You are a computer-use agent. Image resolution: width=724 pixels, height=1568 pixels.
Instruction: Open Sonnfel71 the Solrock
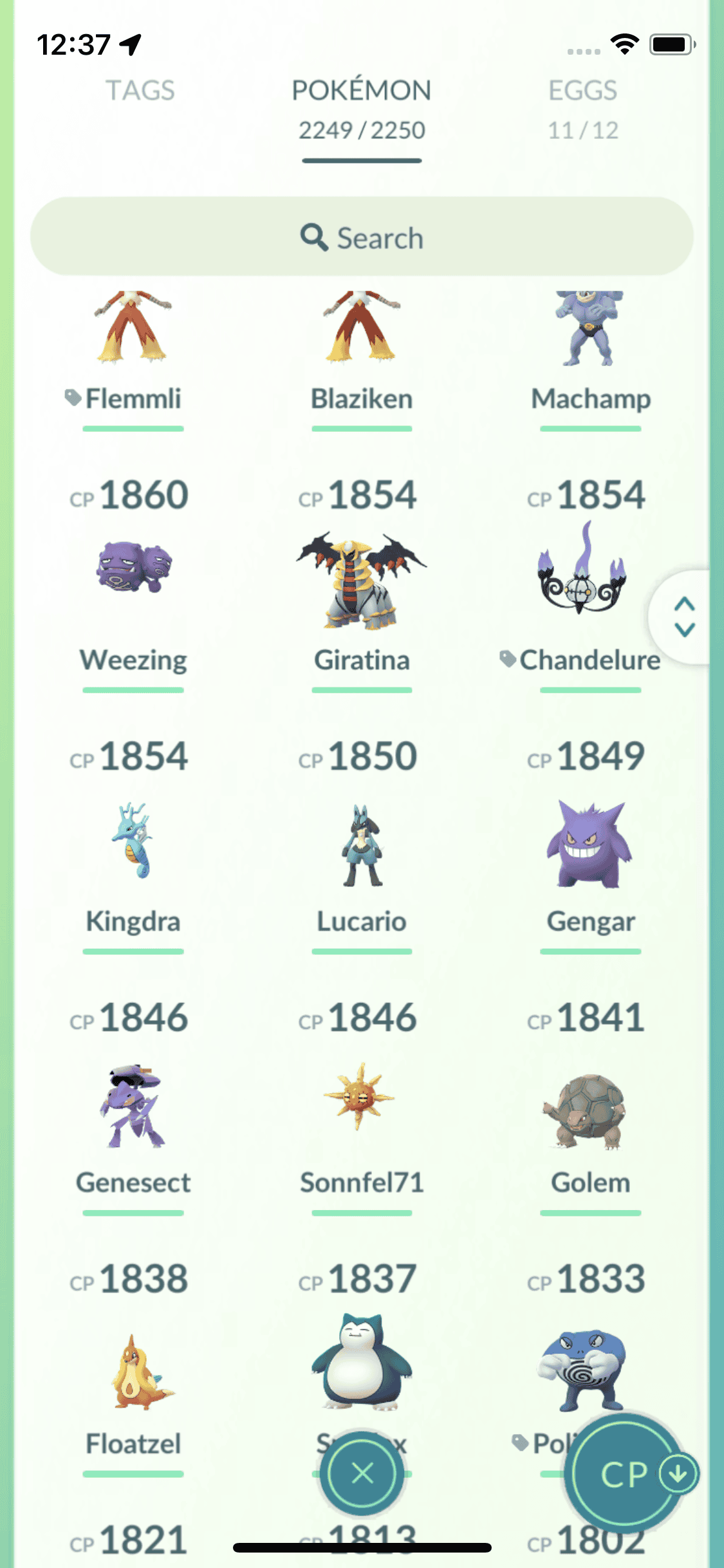tap(360, 1097)
